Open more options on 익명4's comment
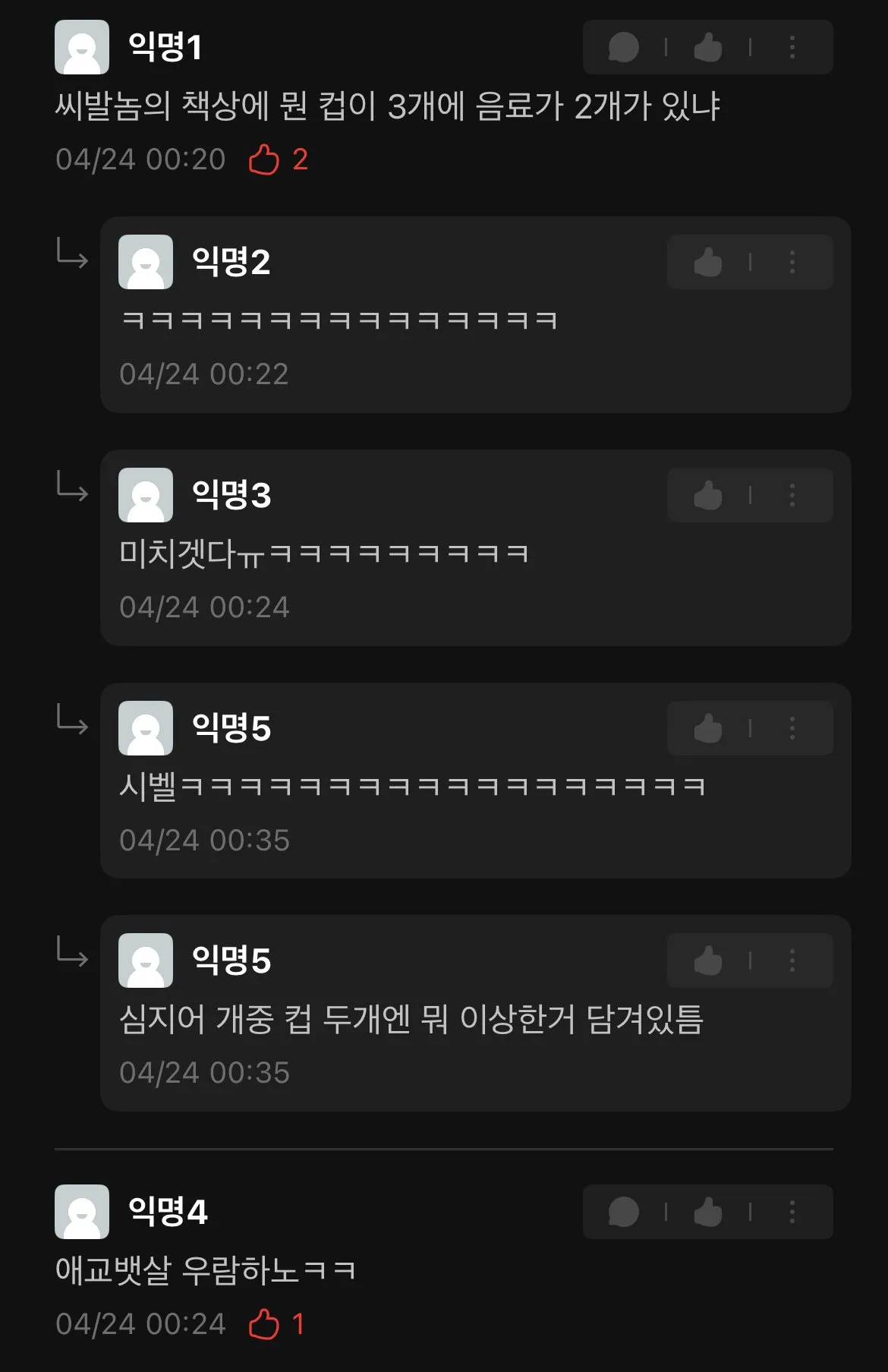Screen dimensions: 888x1372 (792, 1212)
